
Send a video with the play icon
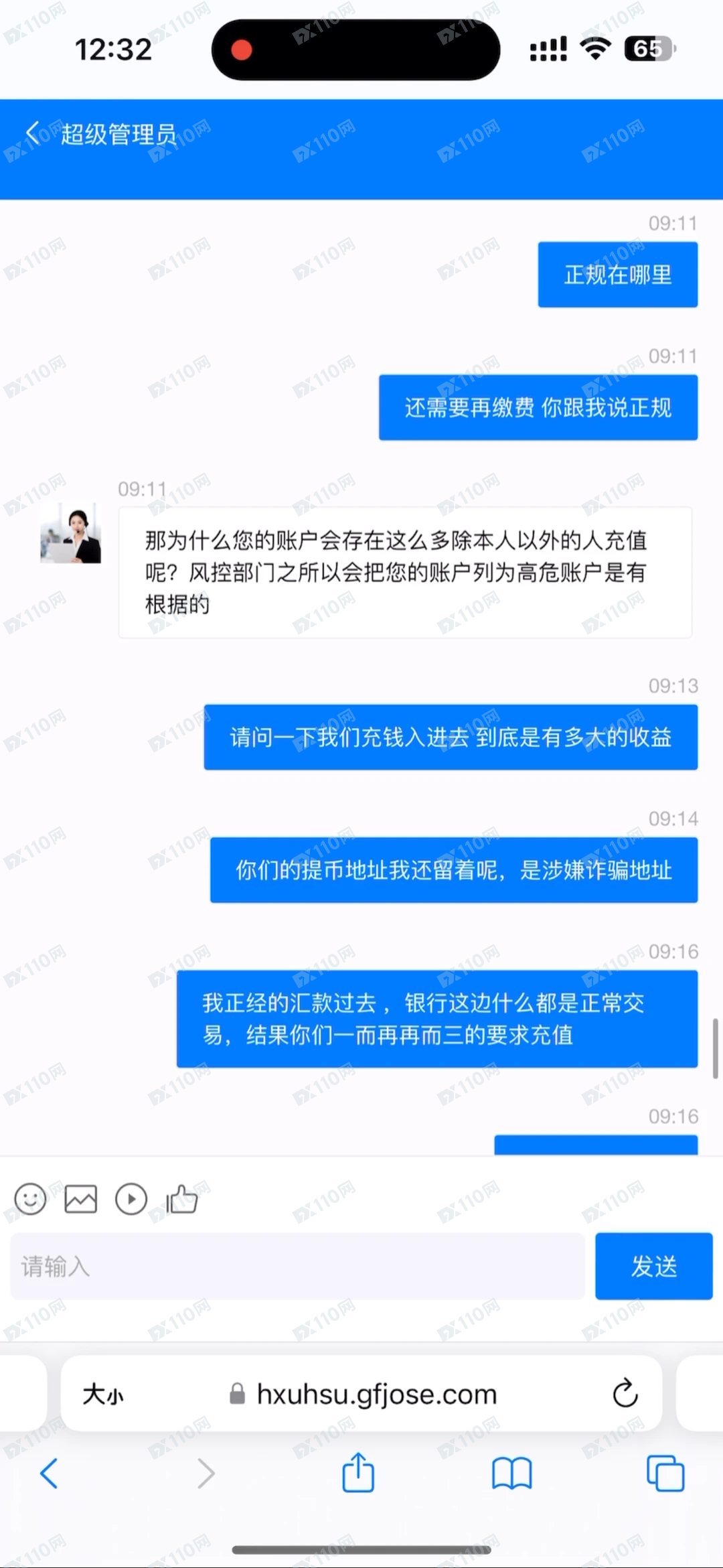point(131,1199)
